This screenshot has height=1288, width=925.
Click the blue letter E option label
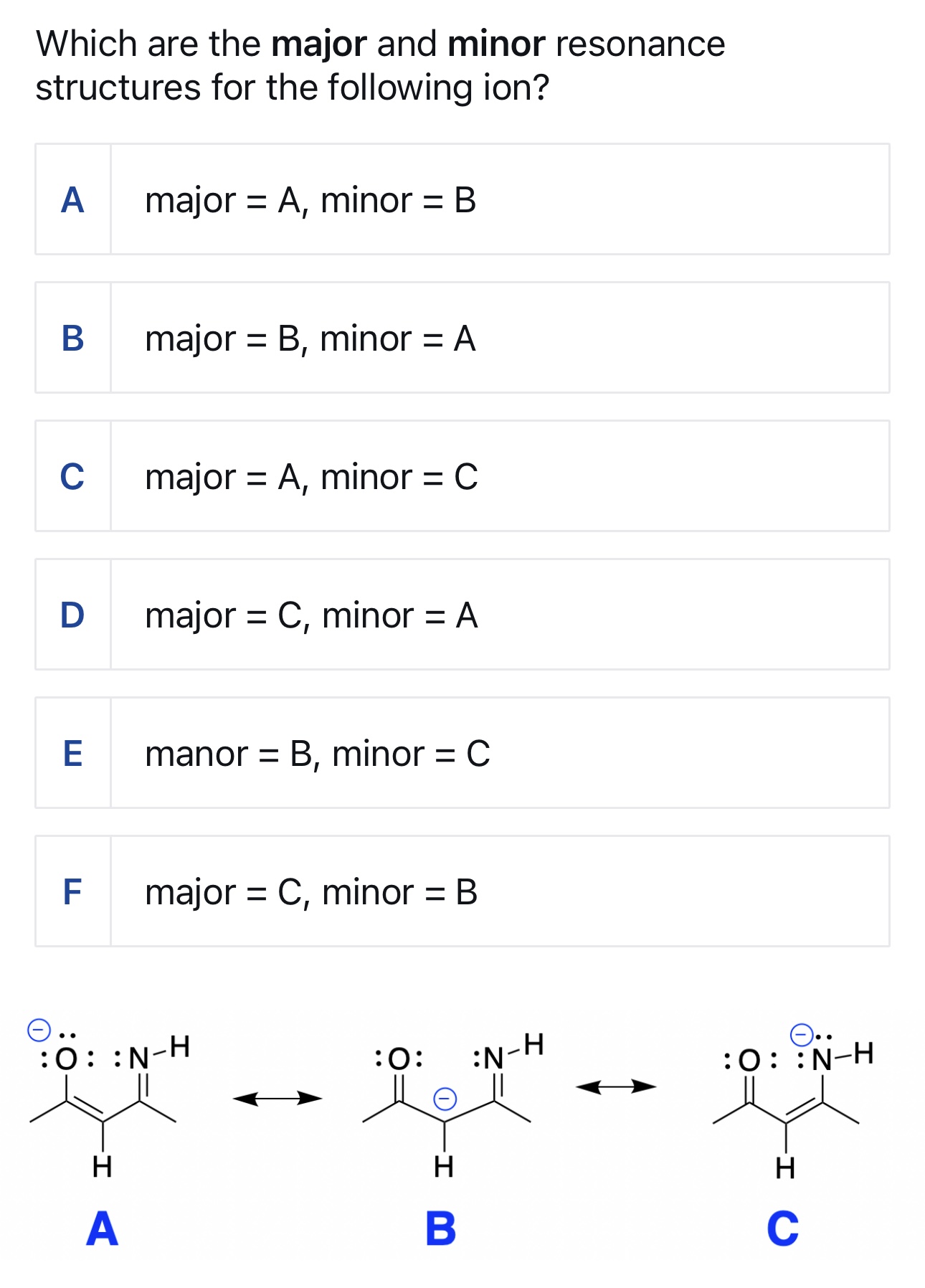point(73,754)
